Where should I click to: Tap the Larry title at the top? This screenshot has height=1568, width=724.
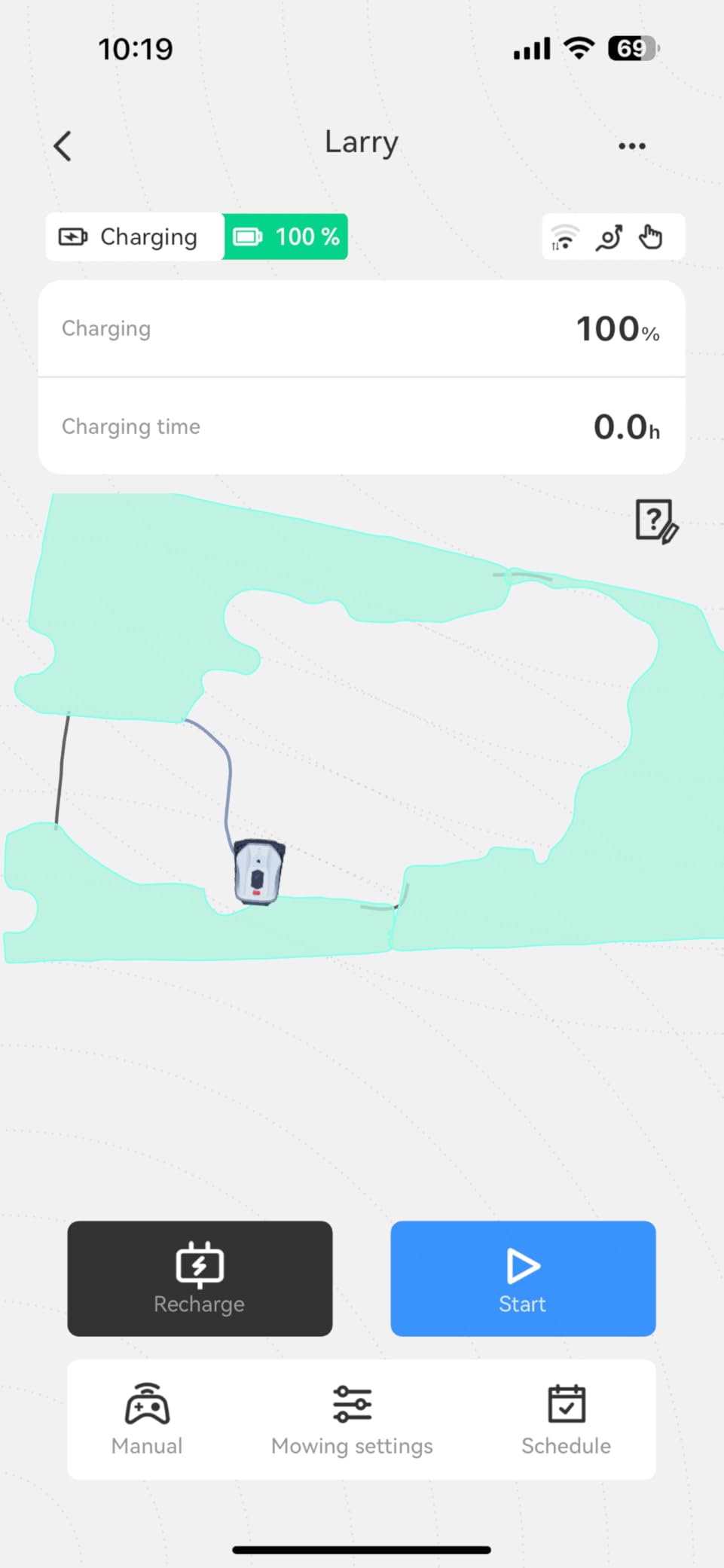(x=361, y=143)
